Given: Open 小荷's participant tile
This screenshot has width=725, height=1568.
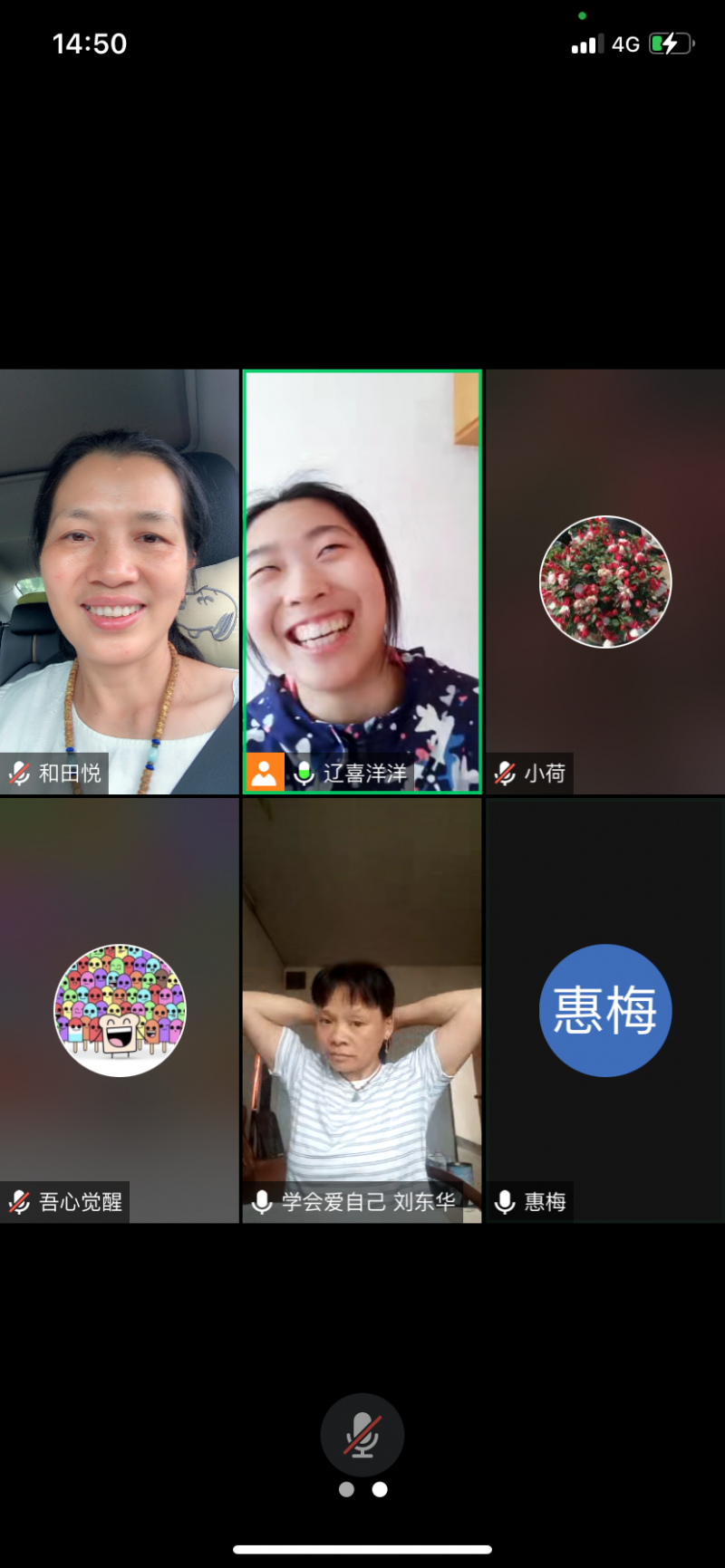Looking at the screenshot, I should 604,582.
